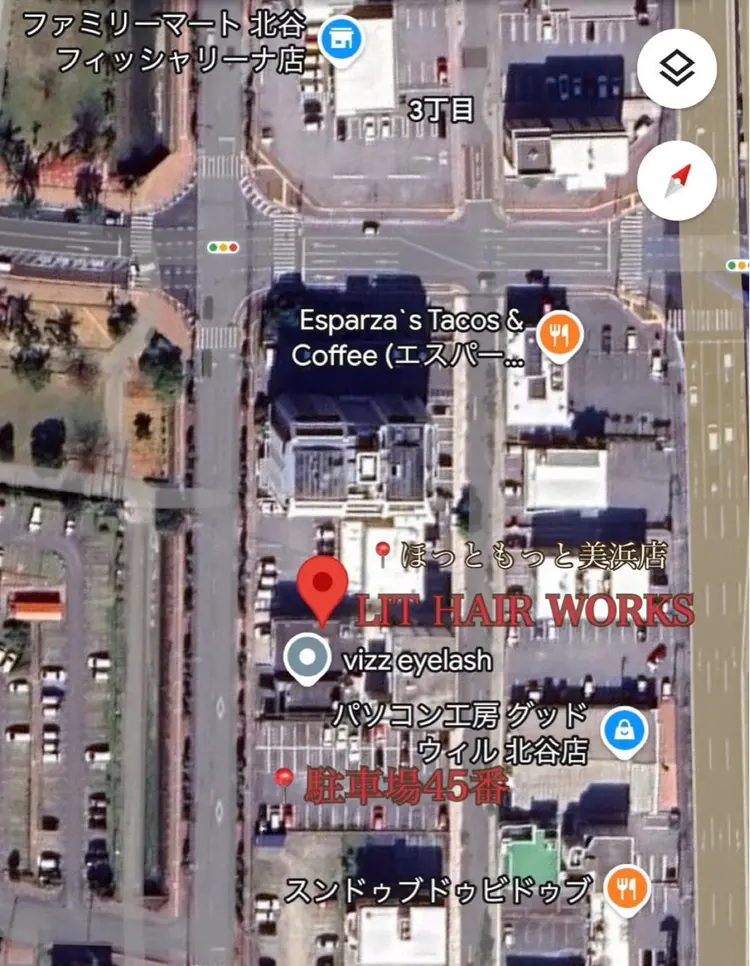Screen dimensions: 750x966
Task: Open the map layers selector
Action: tap(677, 69)
